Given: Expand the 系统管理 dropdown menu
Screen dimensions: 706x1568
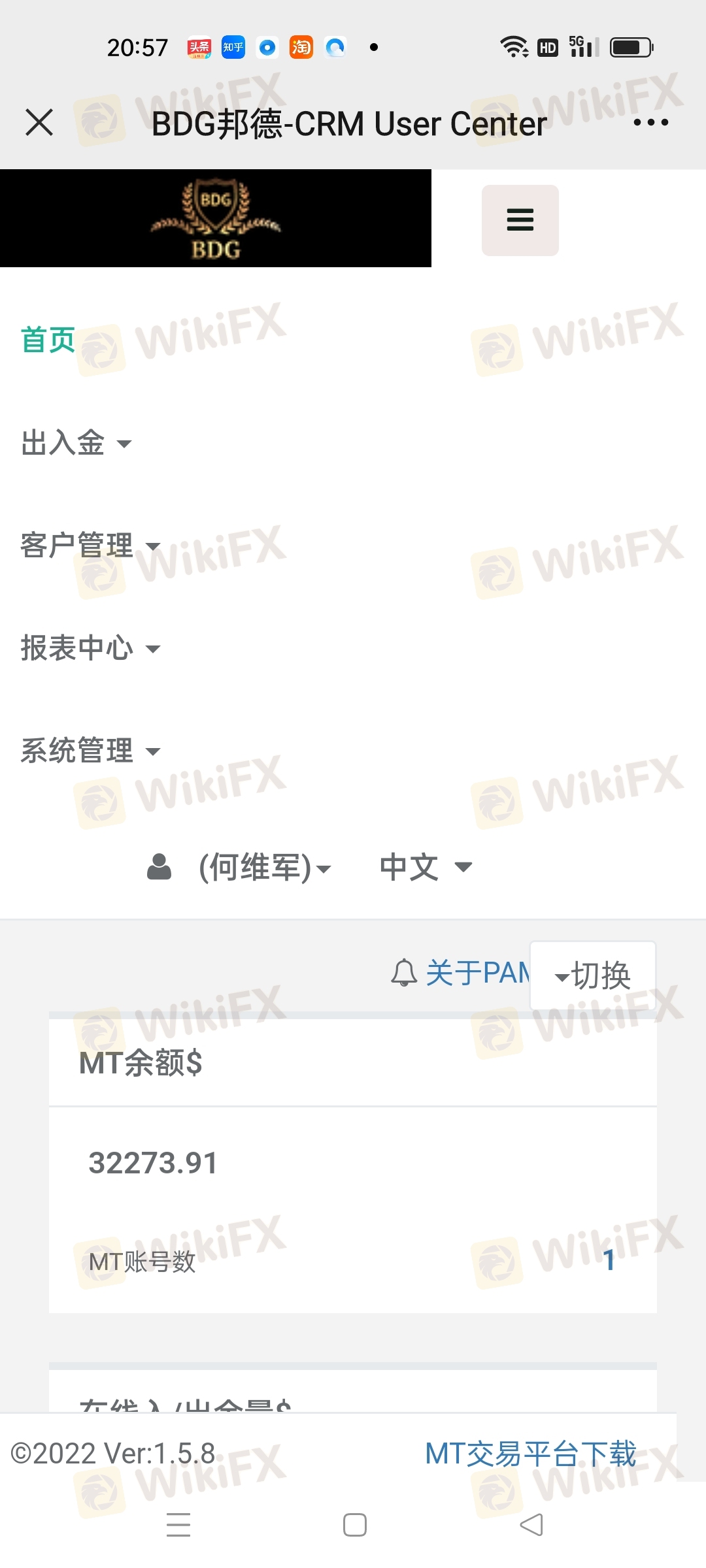Looking at the screenshot, I should (90, 751).
